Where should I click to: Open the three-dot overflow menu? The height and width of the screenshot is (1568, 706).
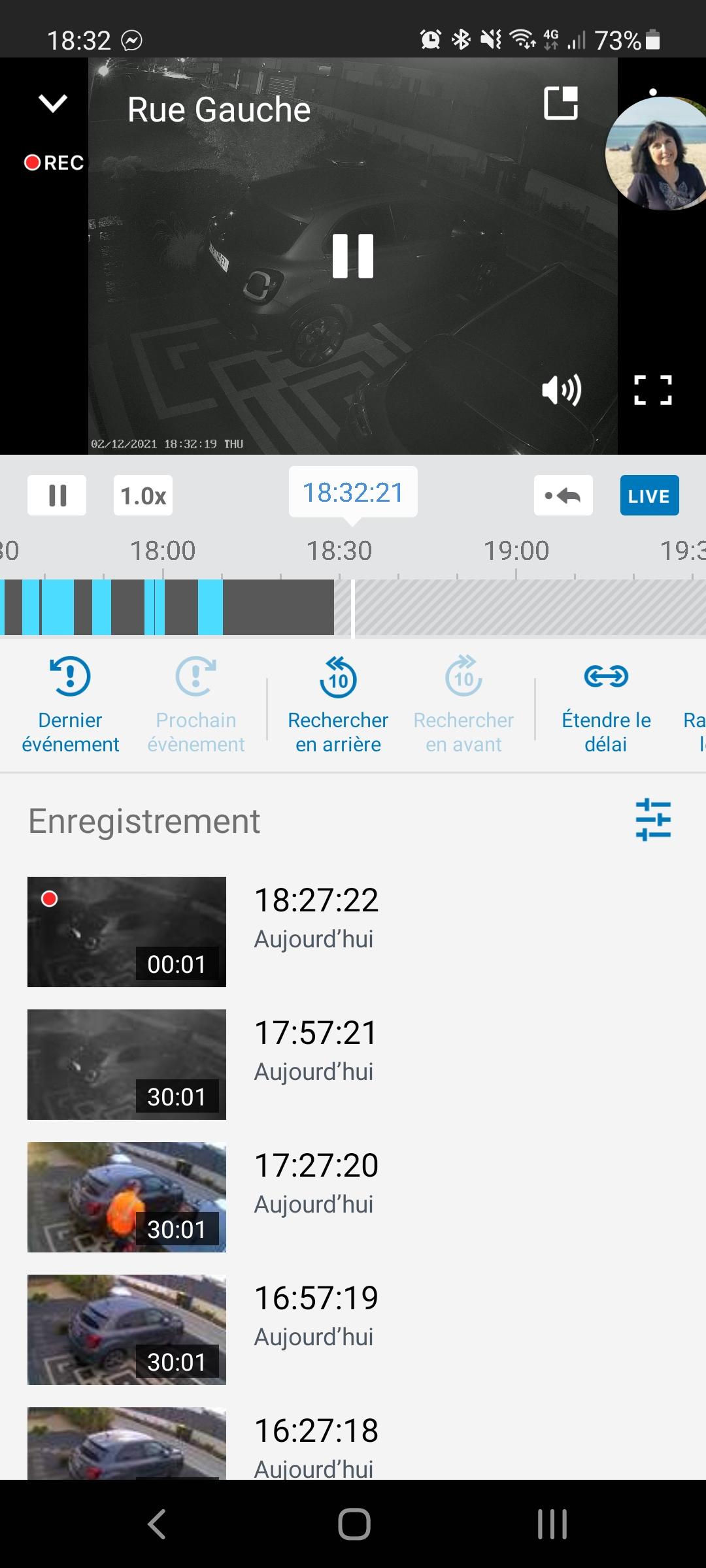tap(653, 92)
